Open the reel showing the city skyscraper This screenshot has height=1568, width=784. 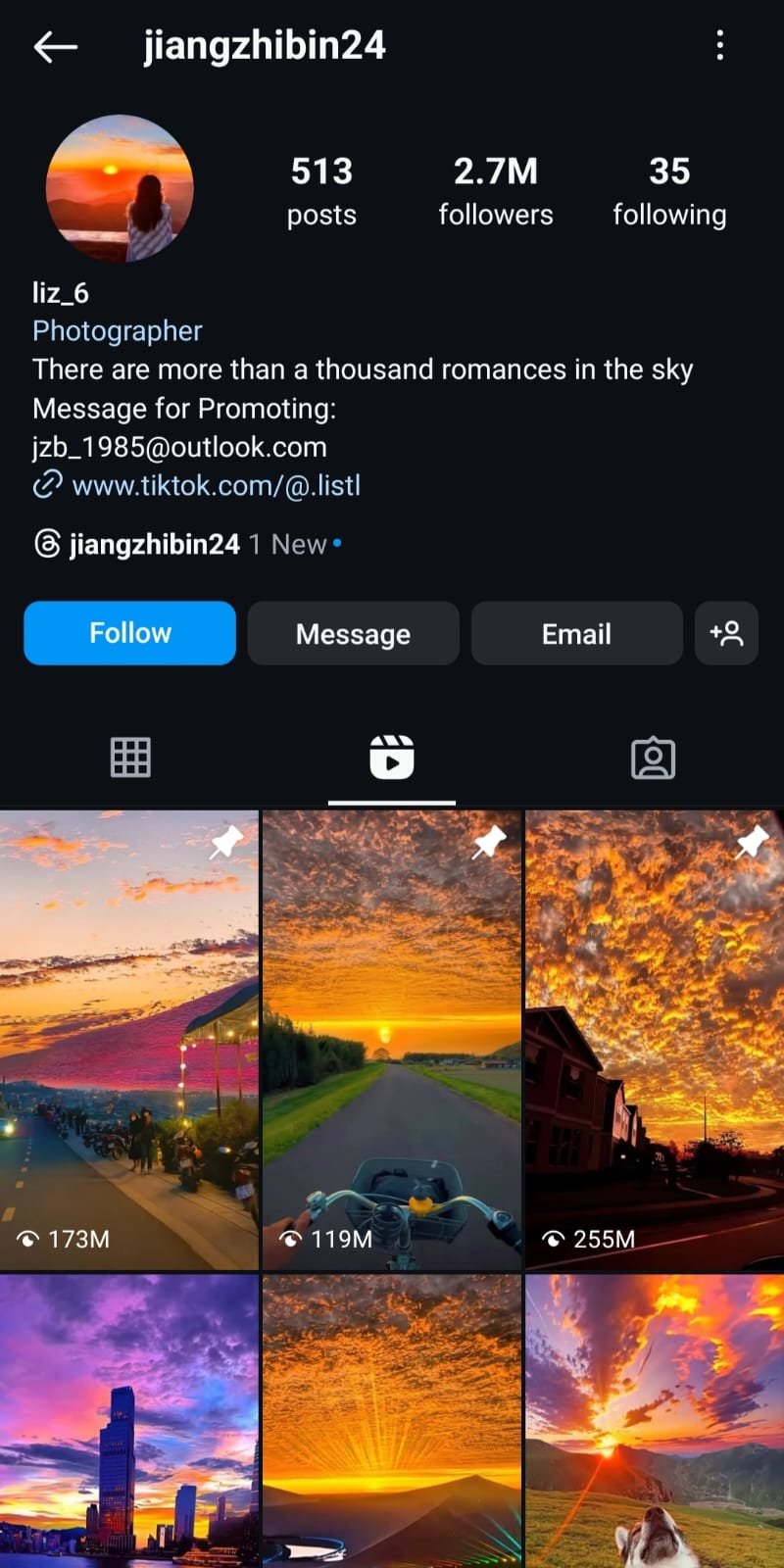coord(128,1421)
